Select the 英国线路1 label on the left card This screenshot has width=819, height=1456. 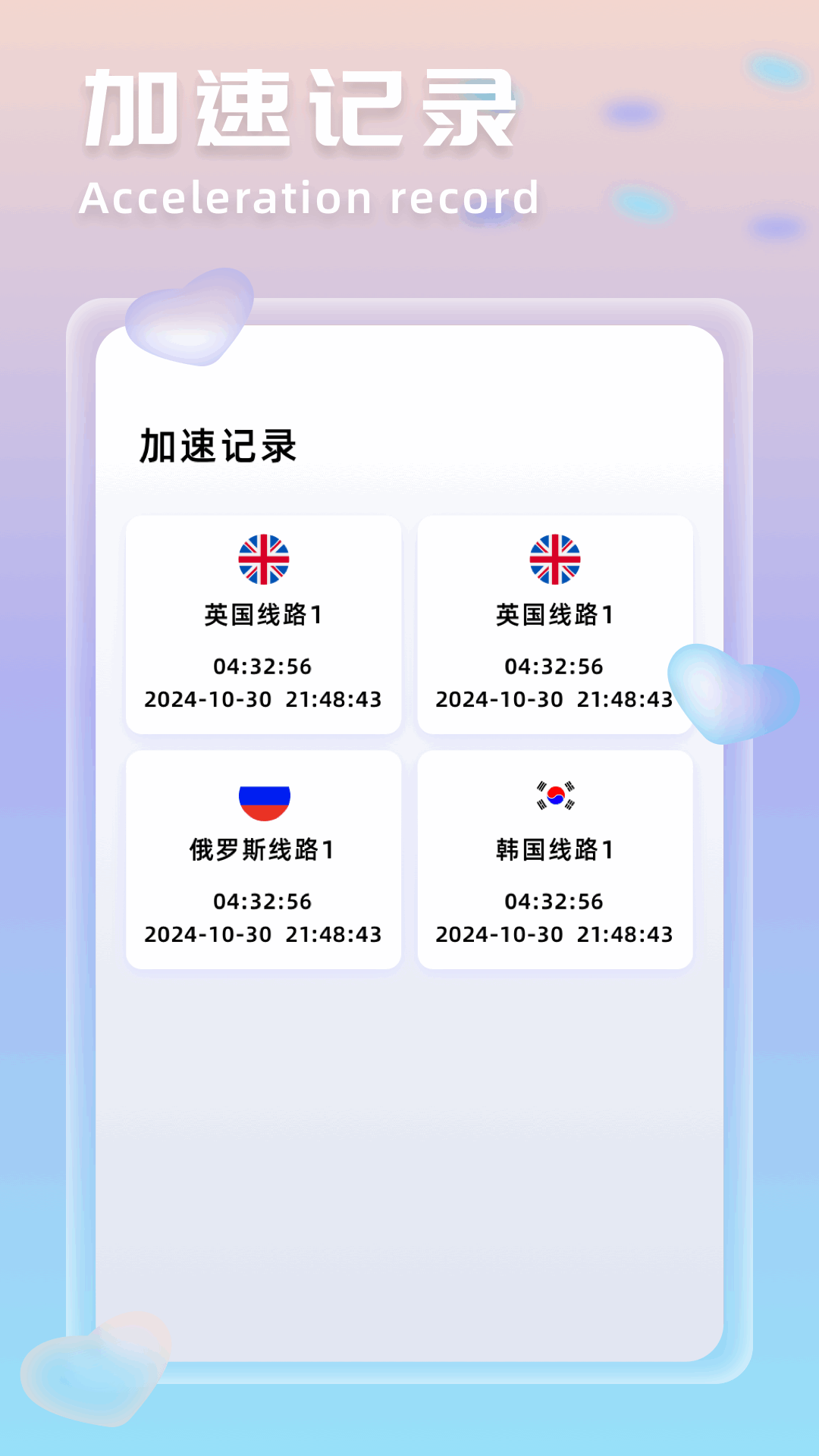tap(263, 616)
